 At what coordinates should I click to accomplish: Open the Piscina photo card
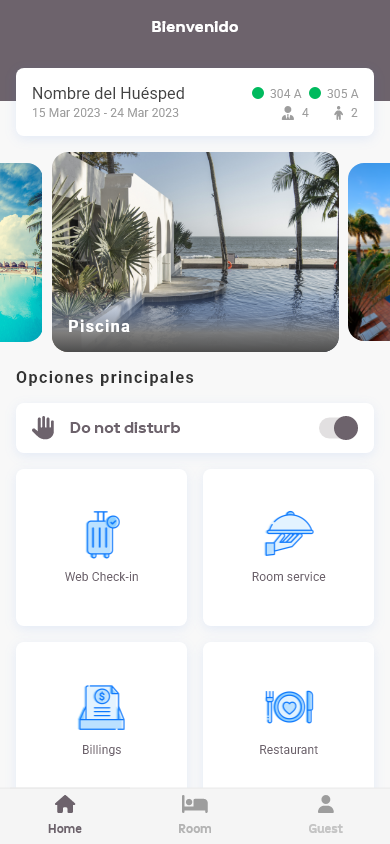[x=195, y=252]
